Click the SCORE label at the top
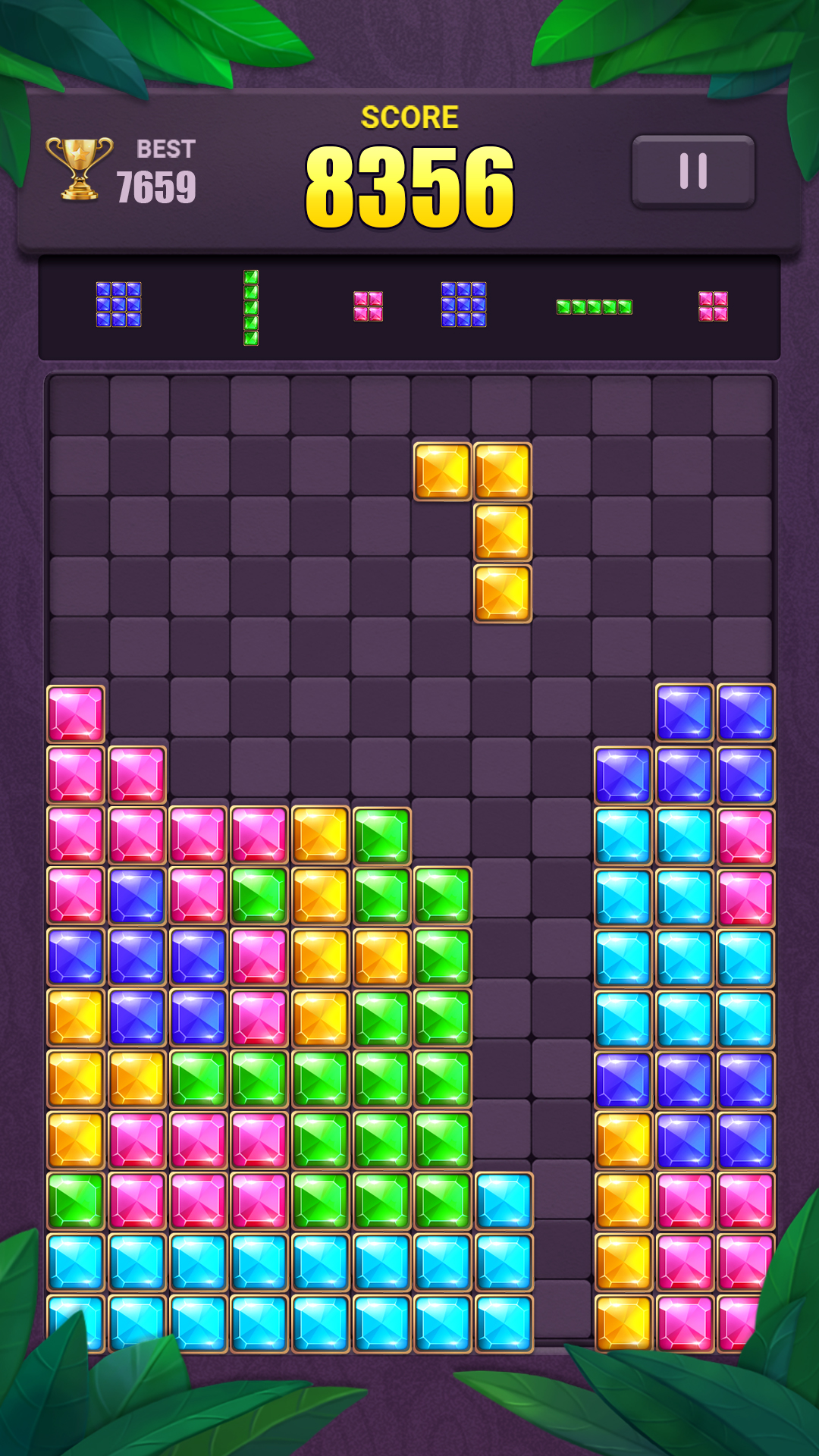The width and height of the screenshot is (819, 1456). [409, 118]
